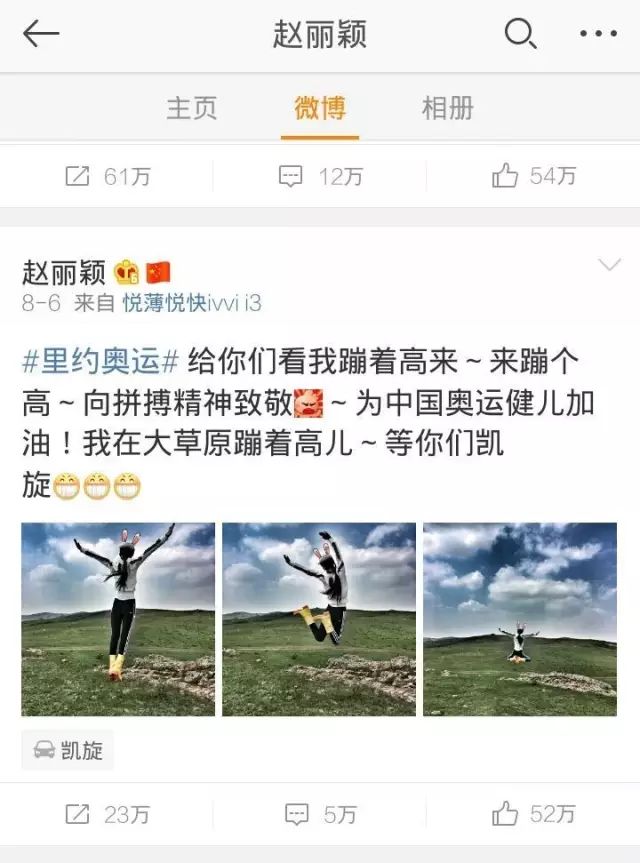
Task: Open search in the top bar
Action: point(520,35)
